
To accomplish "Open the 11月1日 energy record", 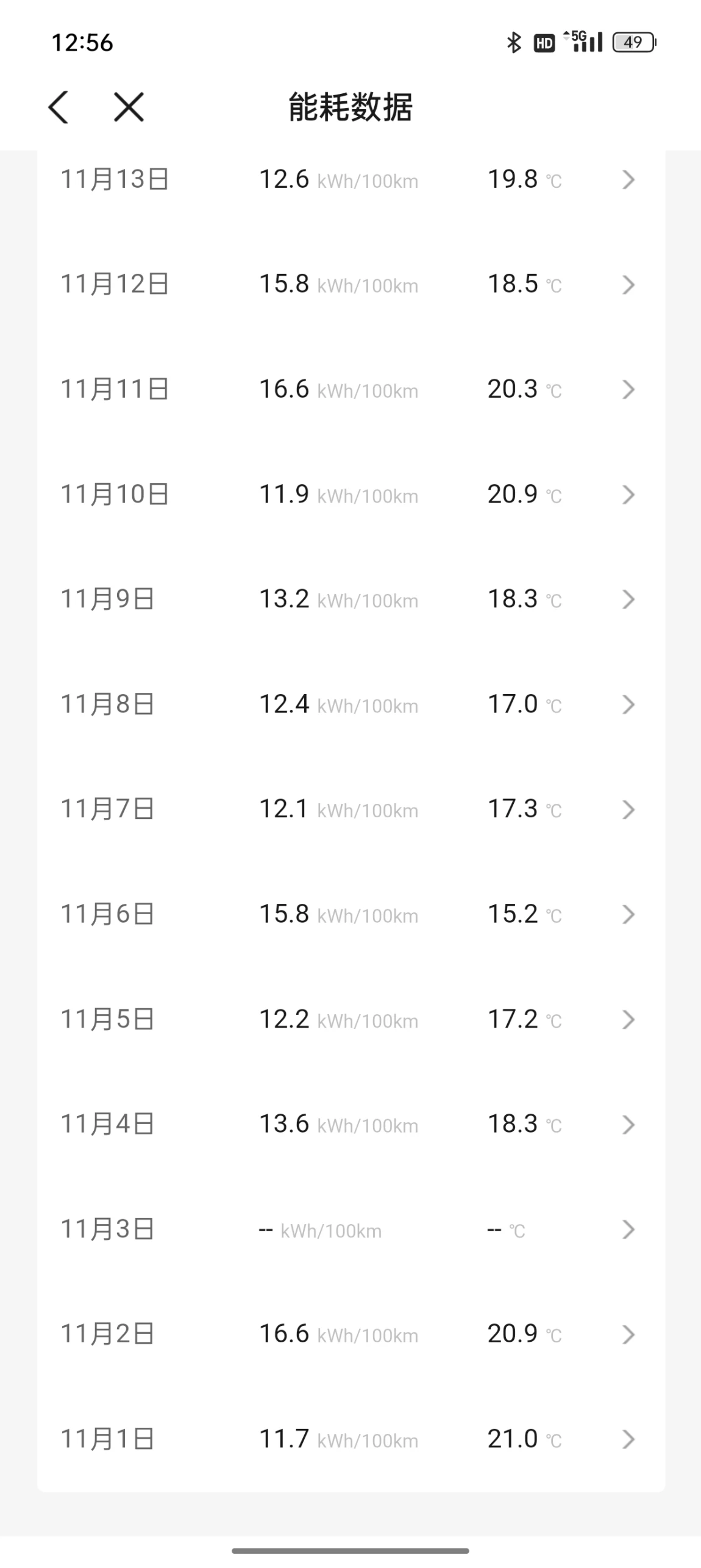I will point(350,1439).
